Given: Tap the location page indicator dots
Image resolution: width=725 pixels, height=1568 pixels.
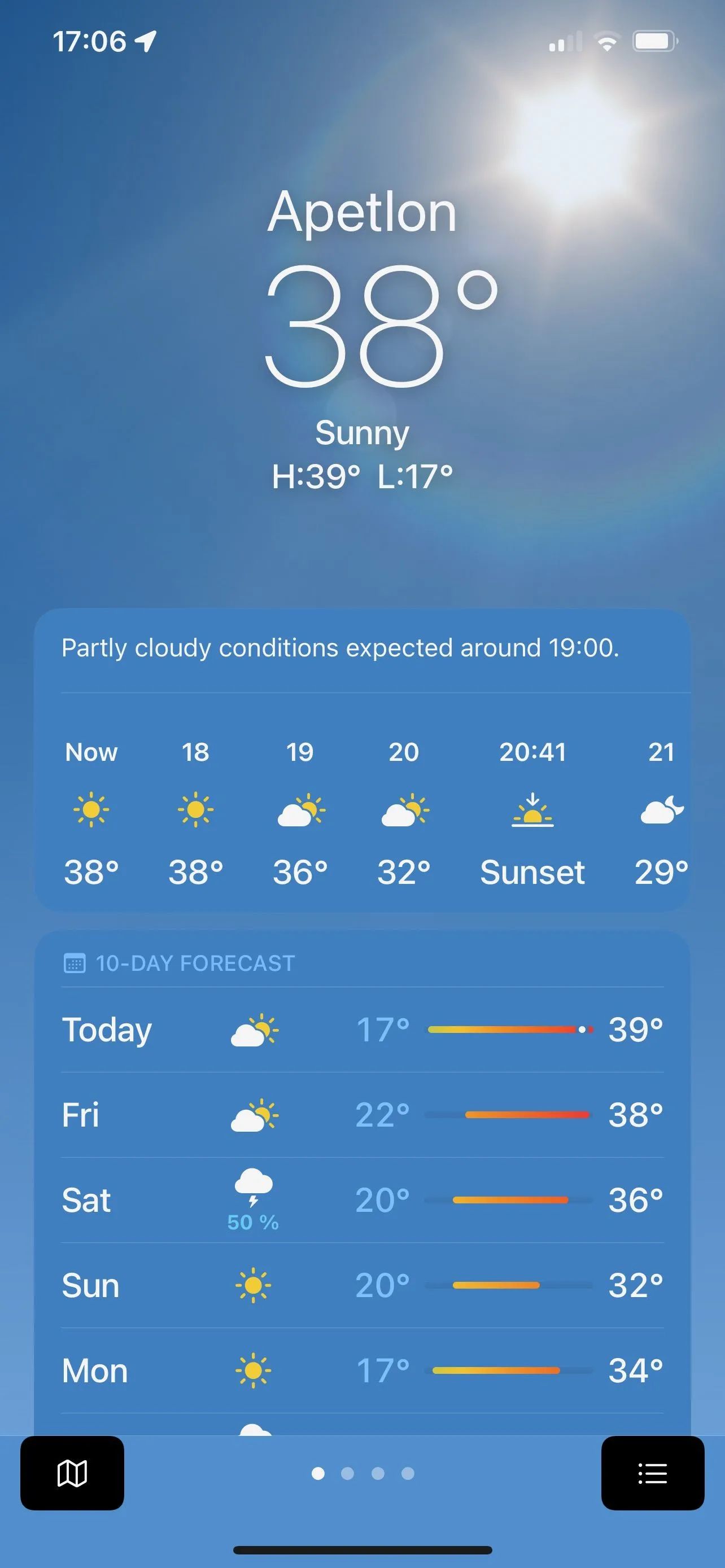Looking at the screenshot, I should pos(362,1473).
